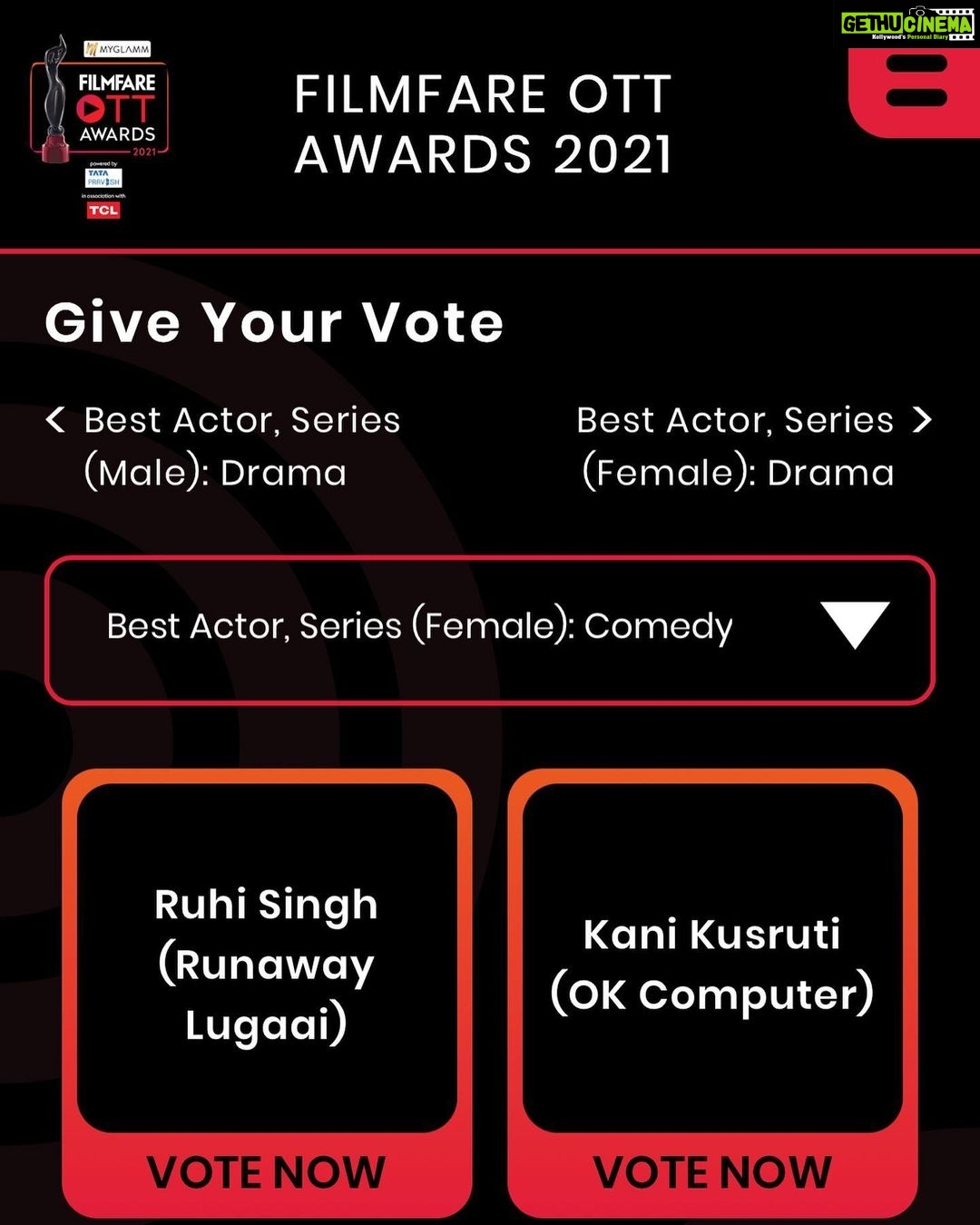Vote now for Kani Kusruti
The width and height of the screenshot is (980, 1225).
click(x=712, y=1171)
